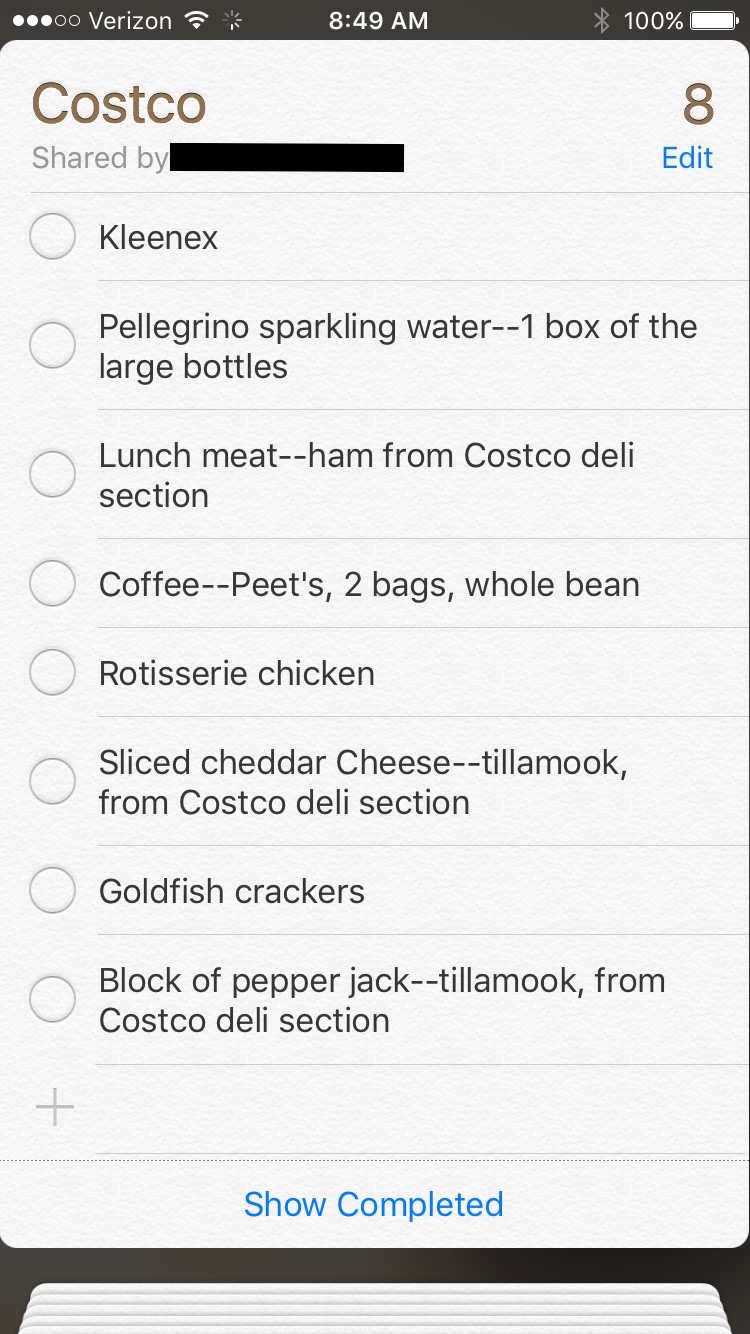The width and height of the screenshot is (750, 1334).
Task: Complete the Lunch meat ham item
Action: pyautogui.click(x=53, y=475)
